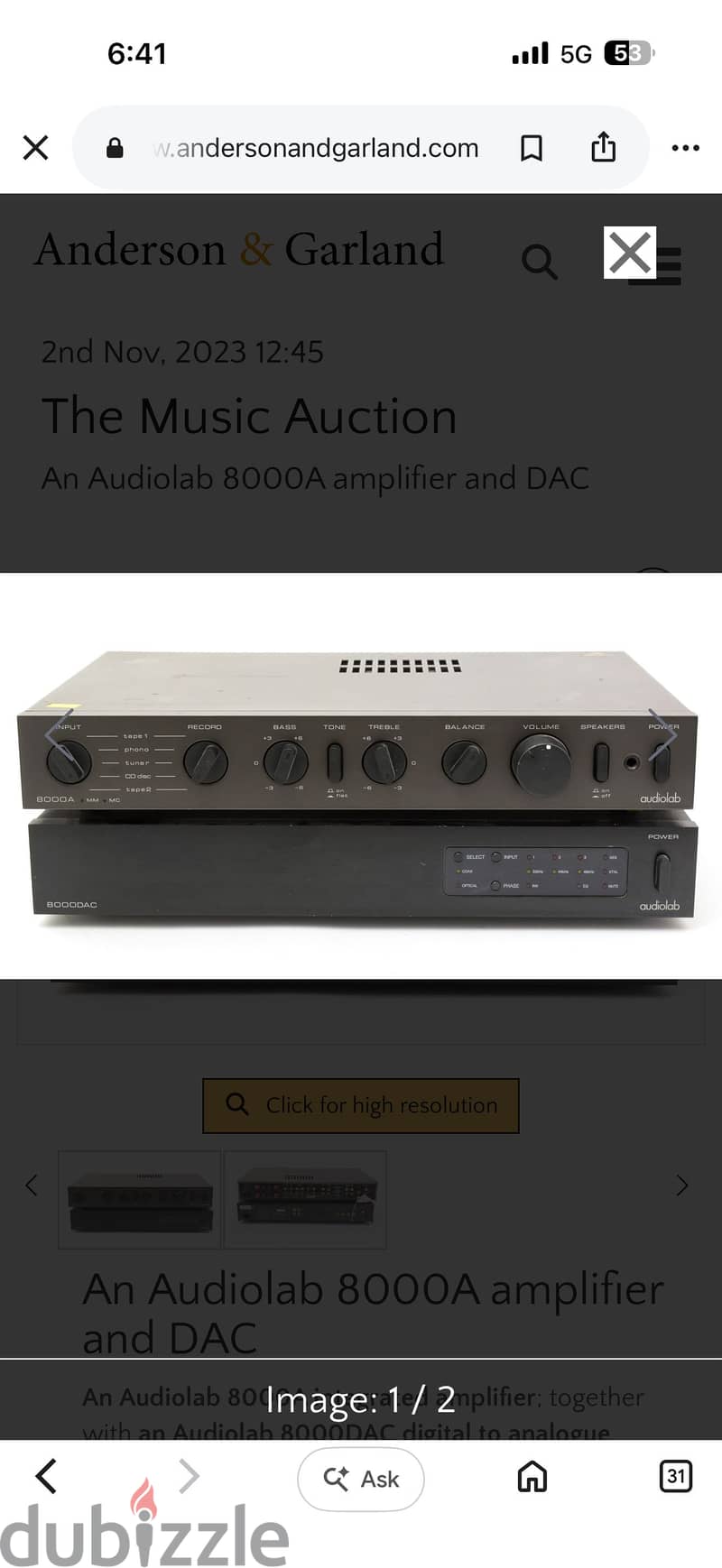Move thumbnail strip to the left
Viewport: 722px width, 1568px height.
32,1185
